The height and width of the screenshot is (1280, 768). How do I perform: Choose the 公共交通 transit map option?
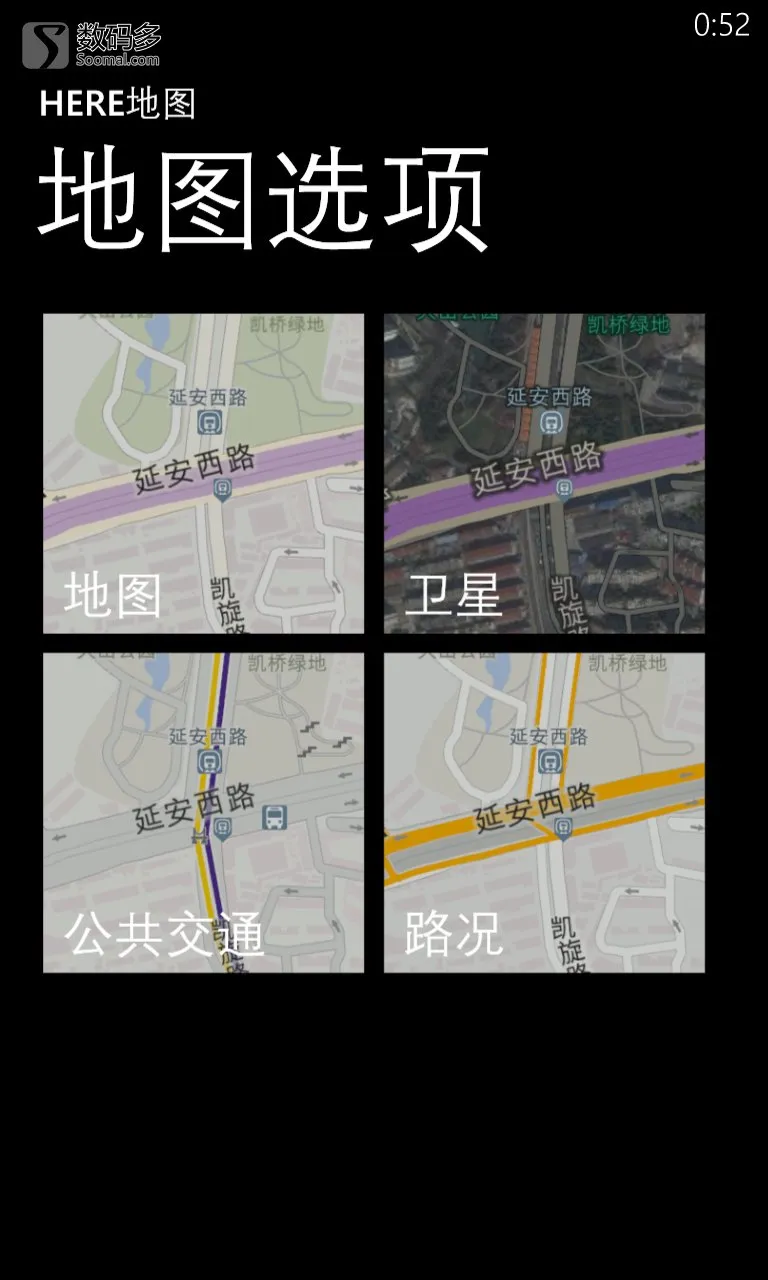203,812
